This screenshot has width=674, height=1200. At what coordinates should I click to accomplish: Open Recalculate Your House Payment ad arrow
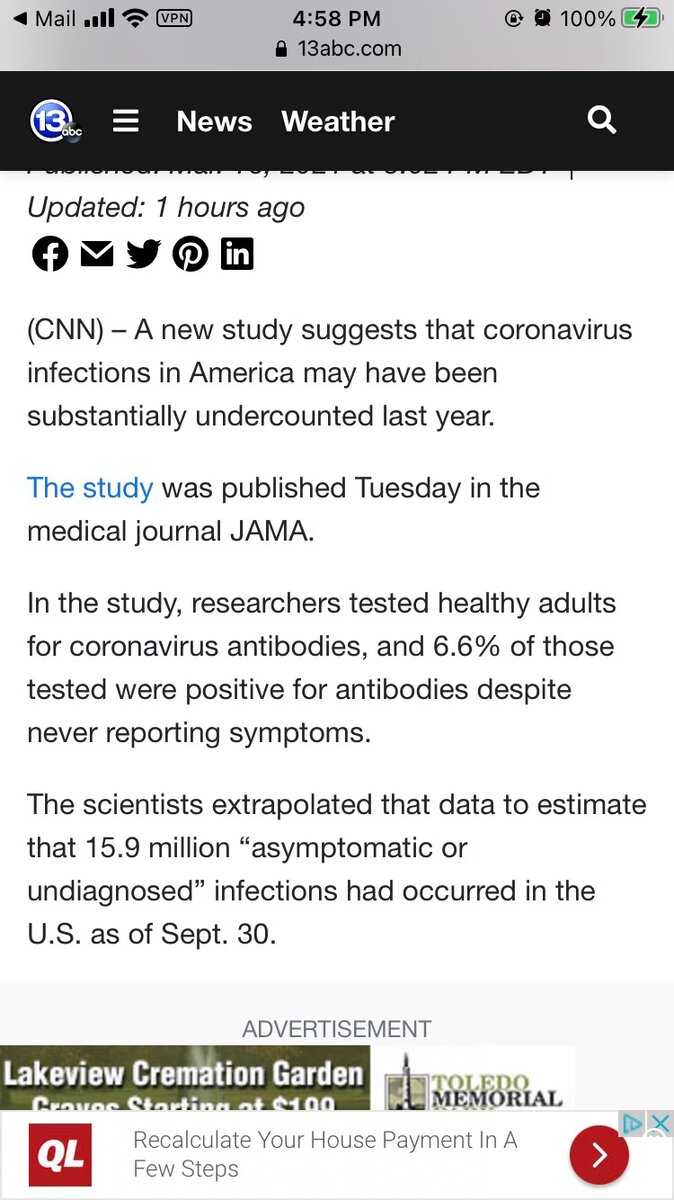click(599, 1155)
